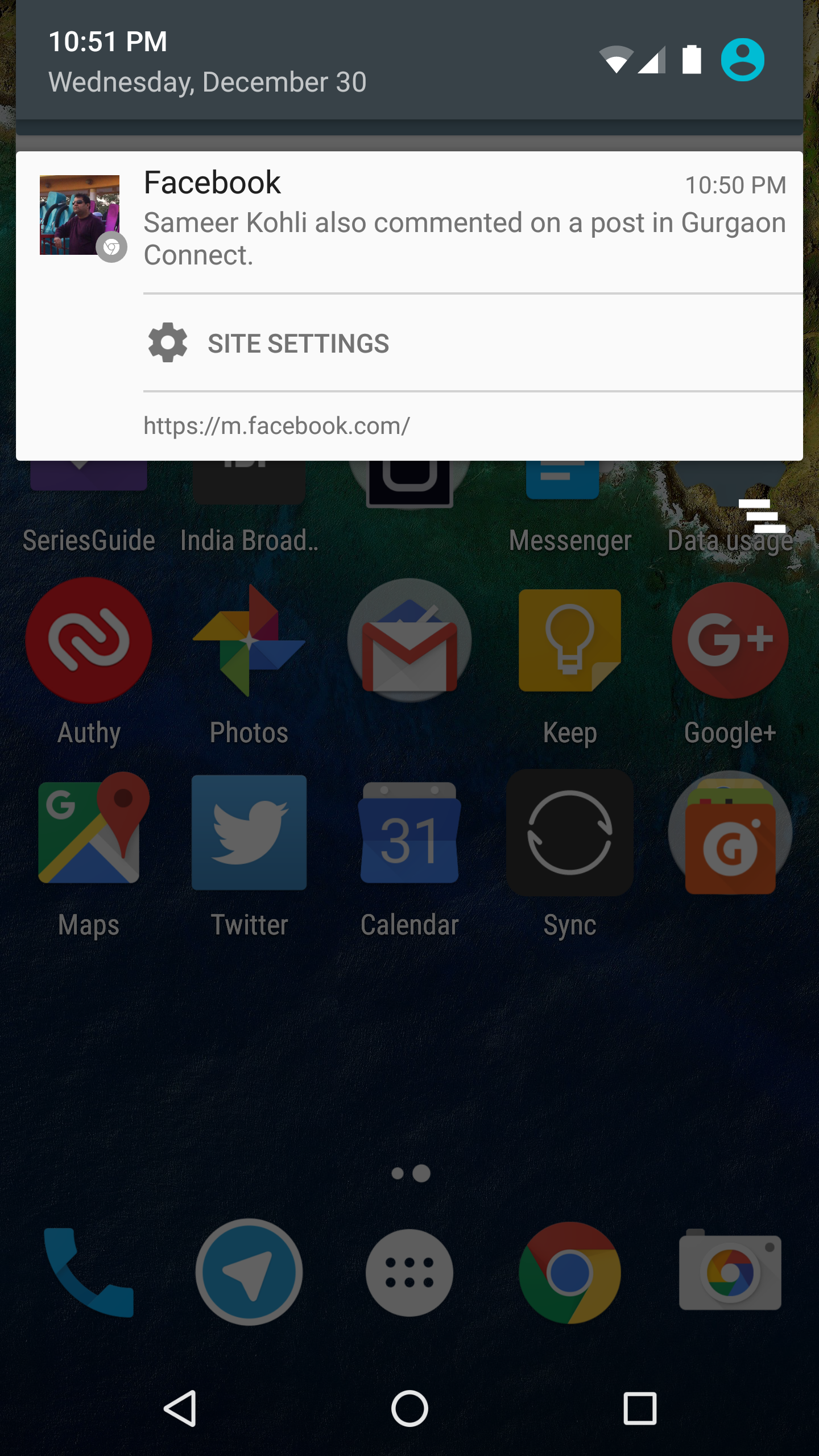Open Google Photos
819x1456 pixels.
tap(249, 641)
